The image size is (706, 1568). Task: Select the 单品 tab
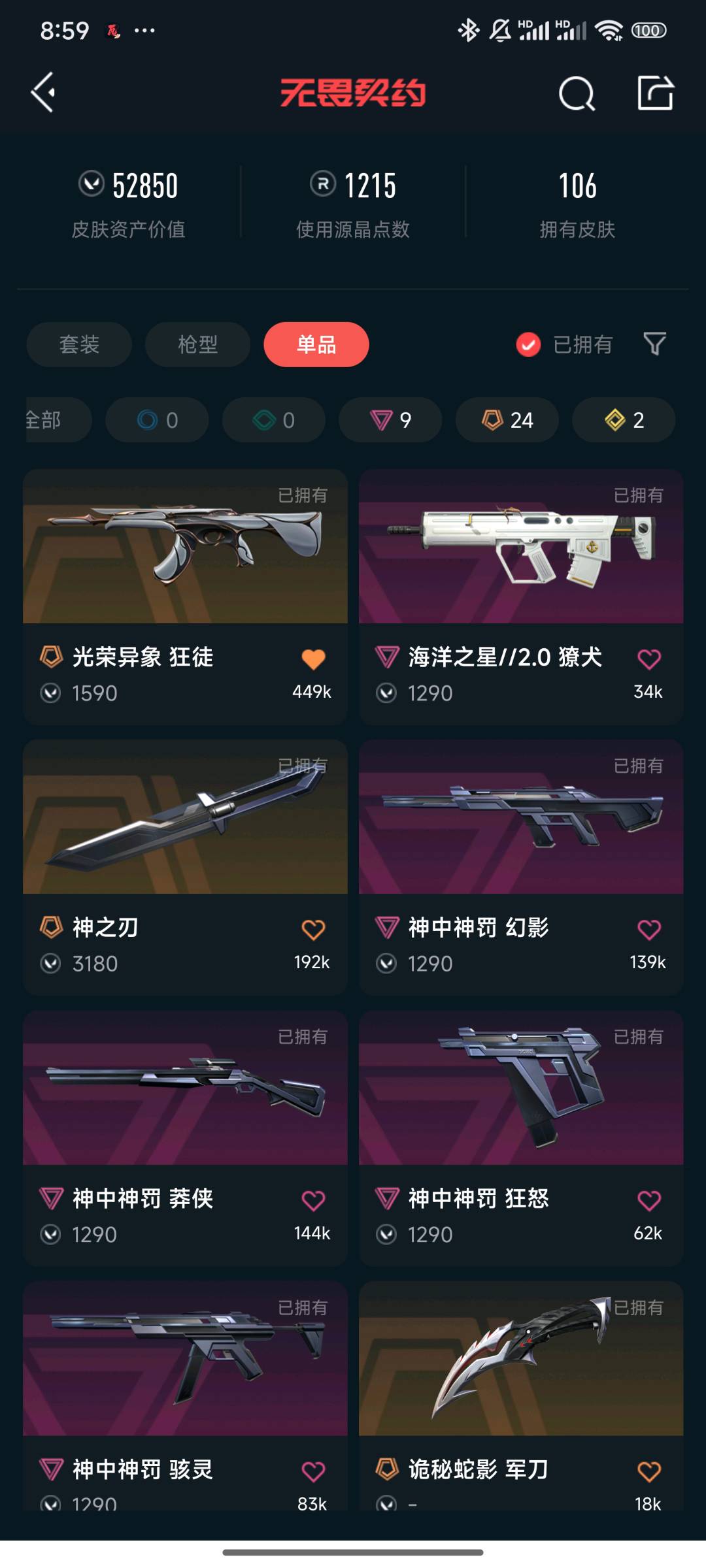[x=316, y=344]
